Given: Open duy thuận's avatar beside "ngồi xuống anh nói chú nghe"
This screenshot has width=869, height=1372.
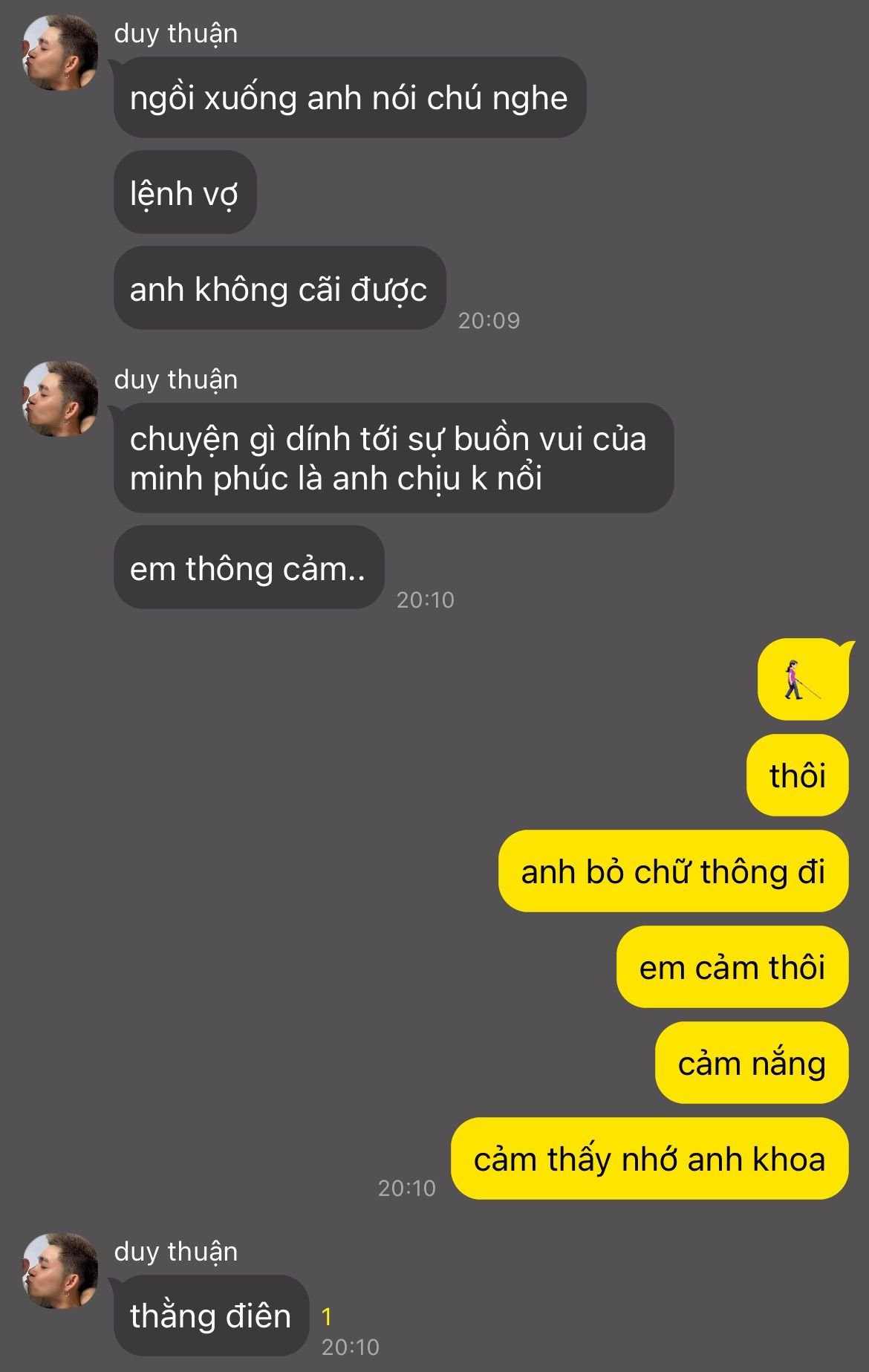Looking at the screenshot, I should tap(60, 53).
